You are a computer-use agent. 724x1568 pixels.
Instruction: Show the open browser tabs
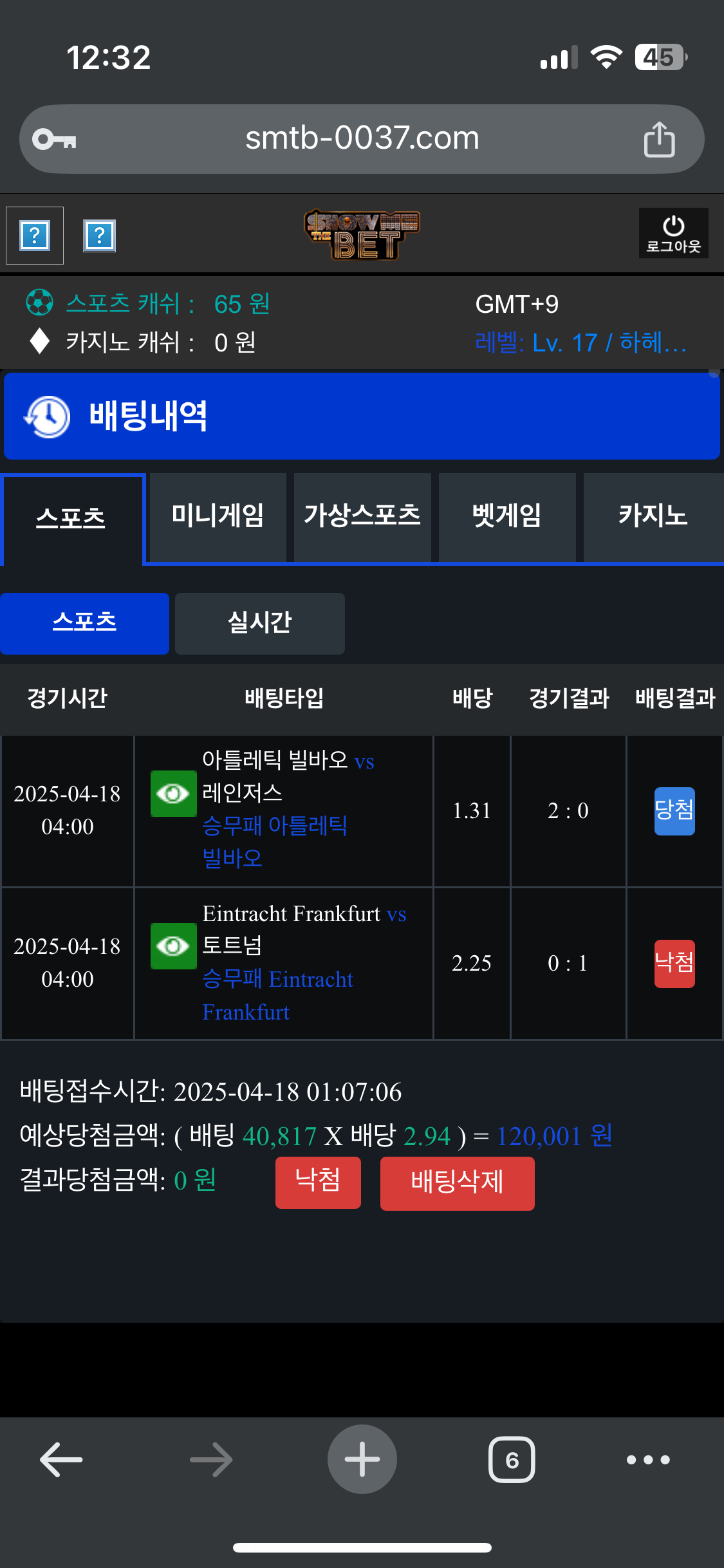pos(512,1459)
